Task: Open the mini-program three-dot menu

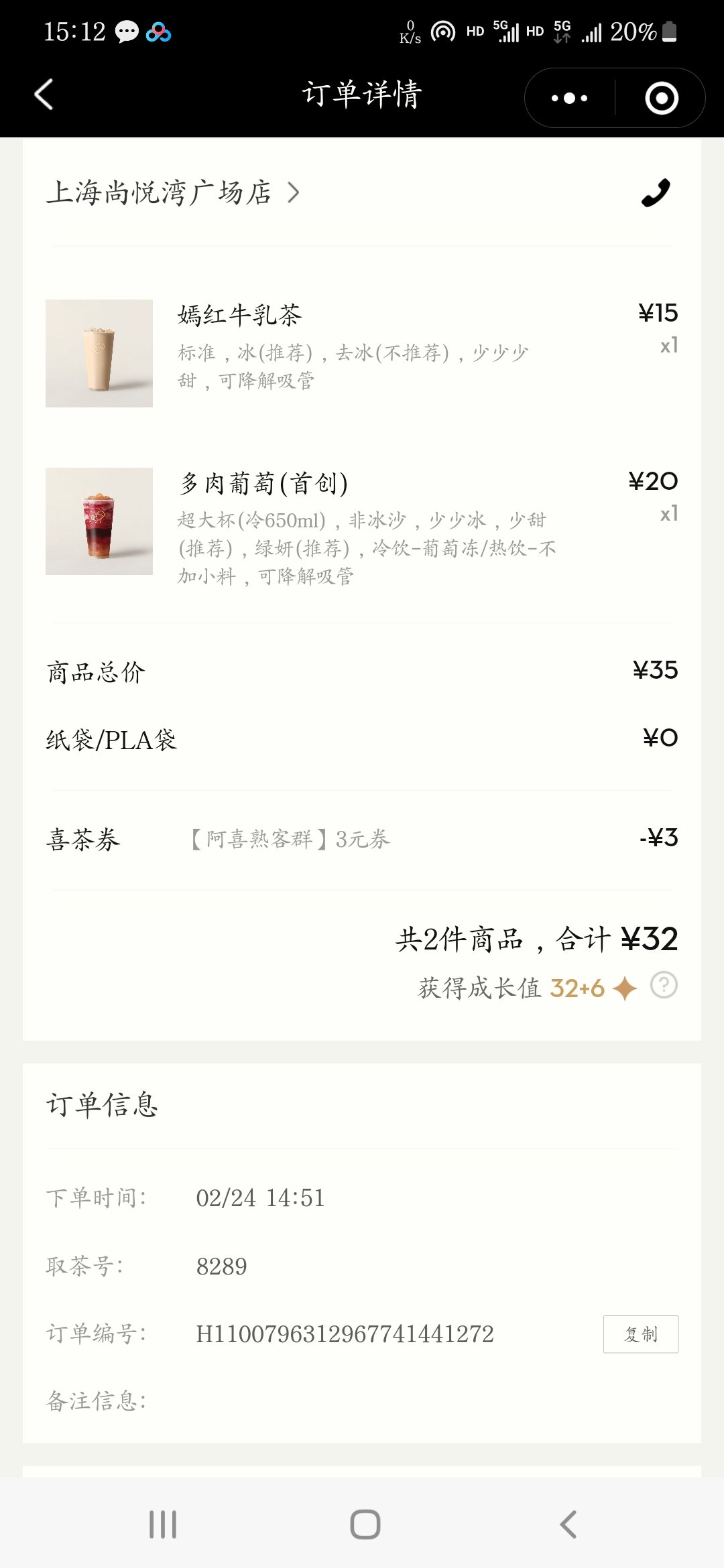Action: click(569, 98)
